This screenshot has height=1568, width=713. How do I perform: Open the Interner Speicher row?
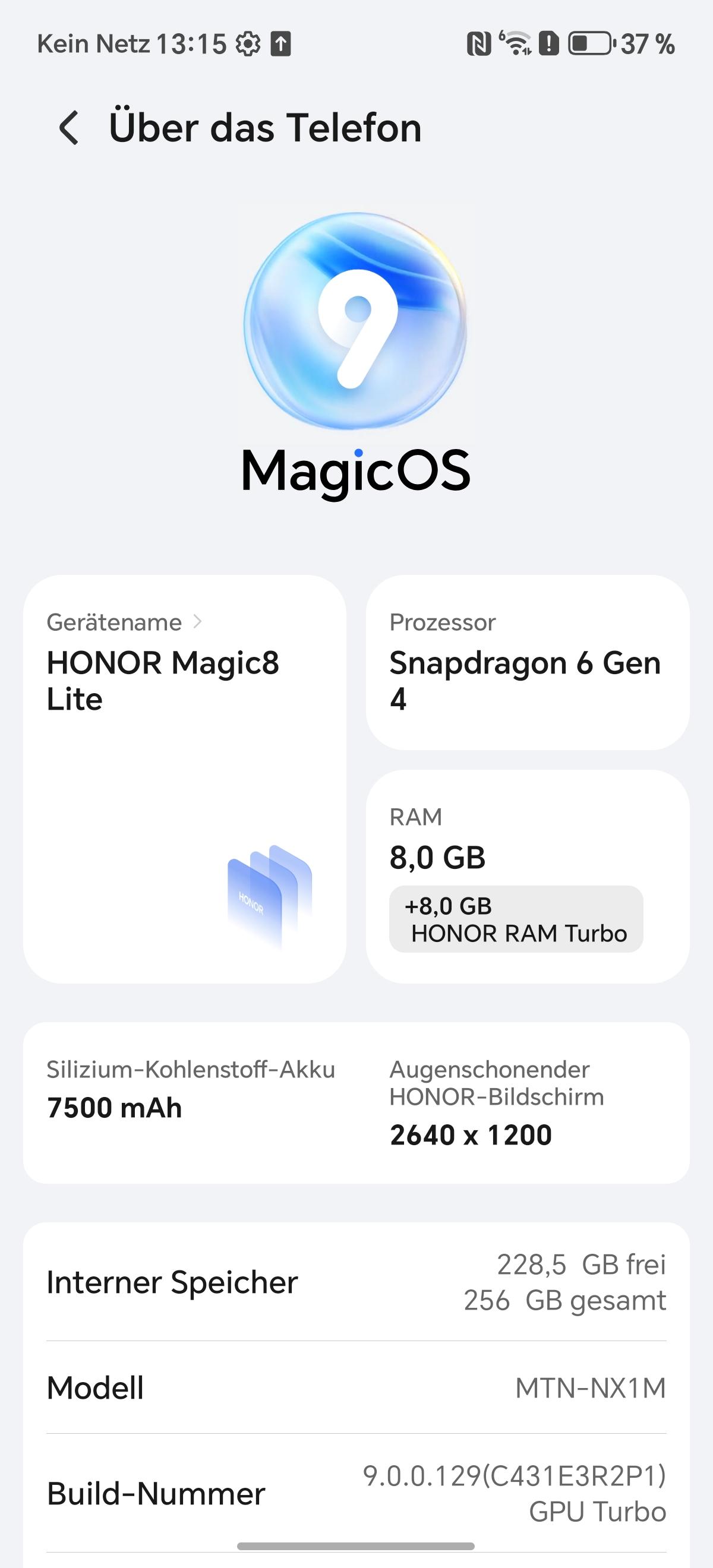click(356, 1282)
